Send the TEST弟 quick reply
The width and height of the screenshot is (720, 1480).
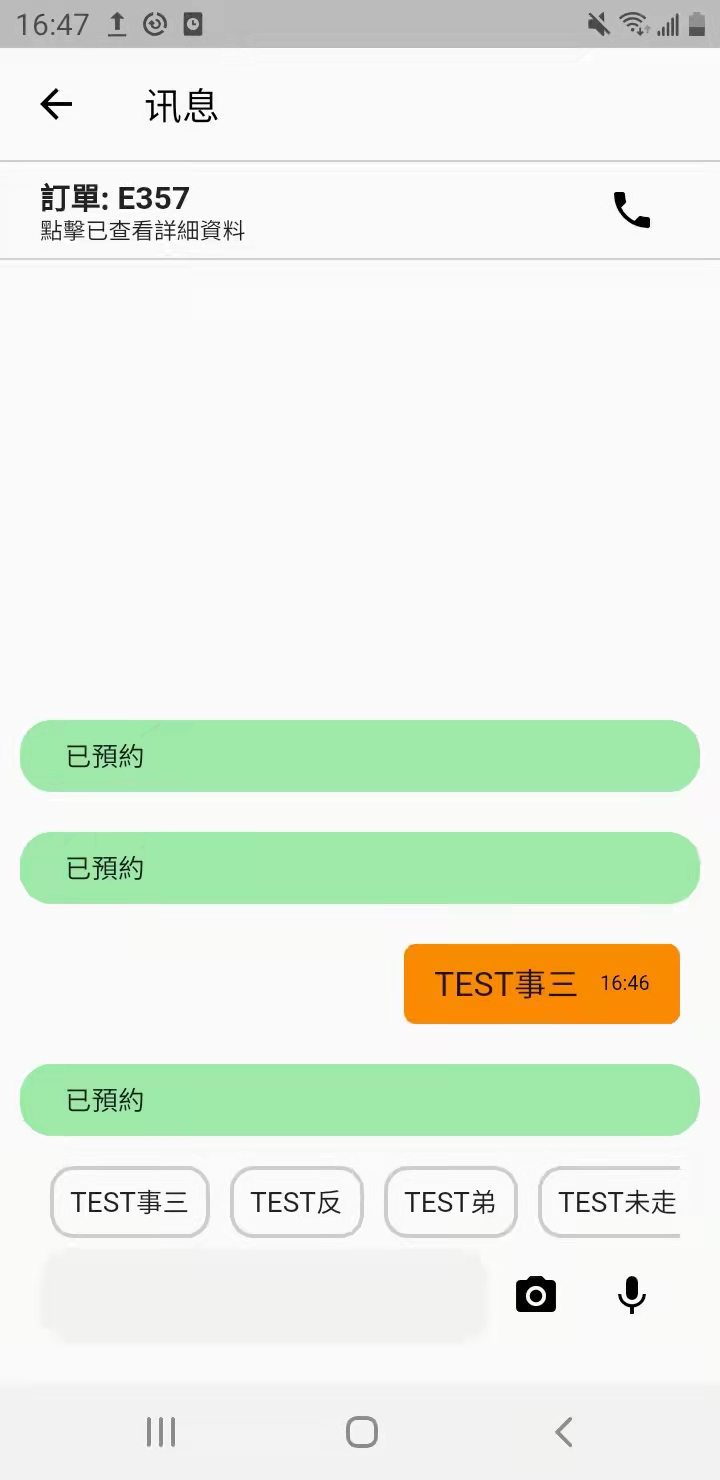click(x=451, y=1202)
